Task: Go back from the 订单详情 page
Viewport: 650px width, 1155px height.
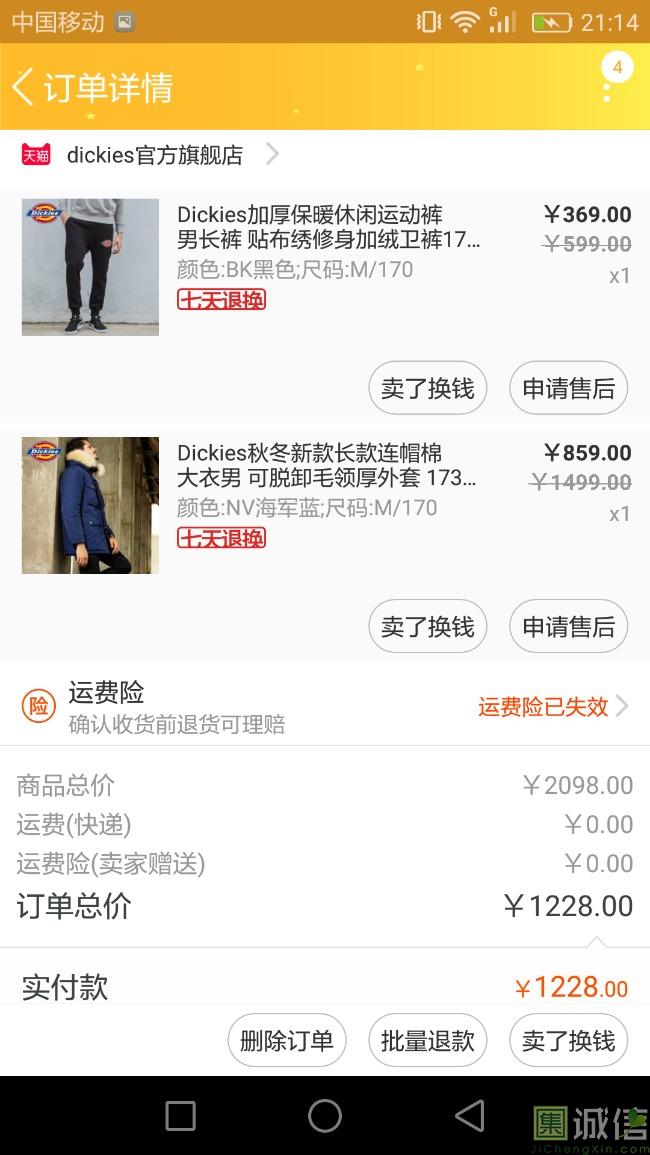Action: [24, 87]
